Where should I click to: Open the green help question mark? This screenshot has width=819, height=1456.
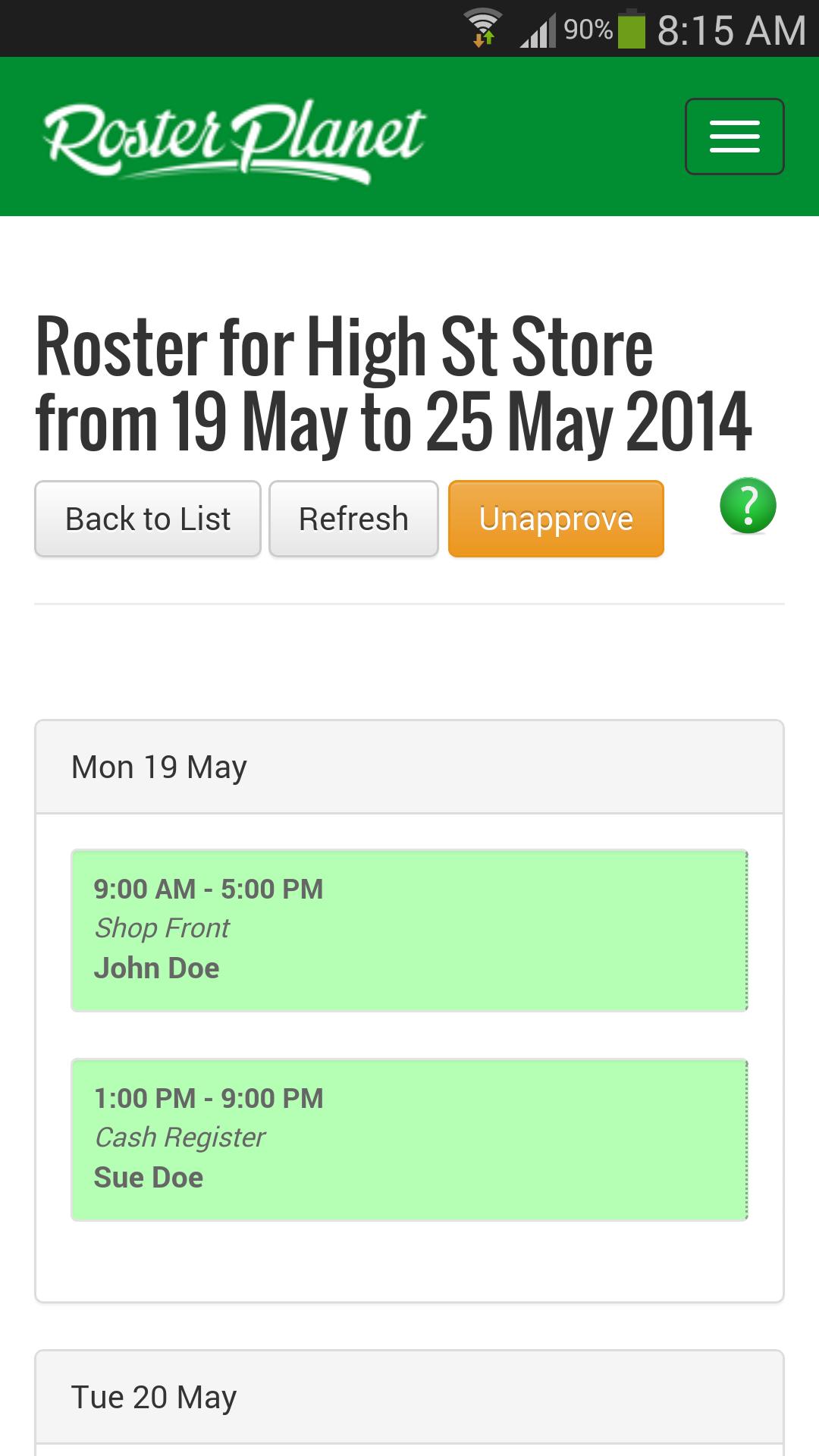748,506
